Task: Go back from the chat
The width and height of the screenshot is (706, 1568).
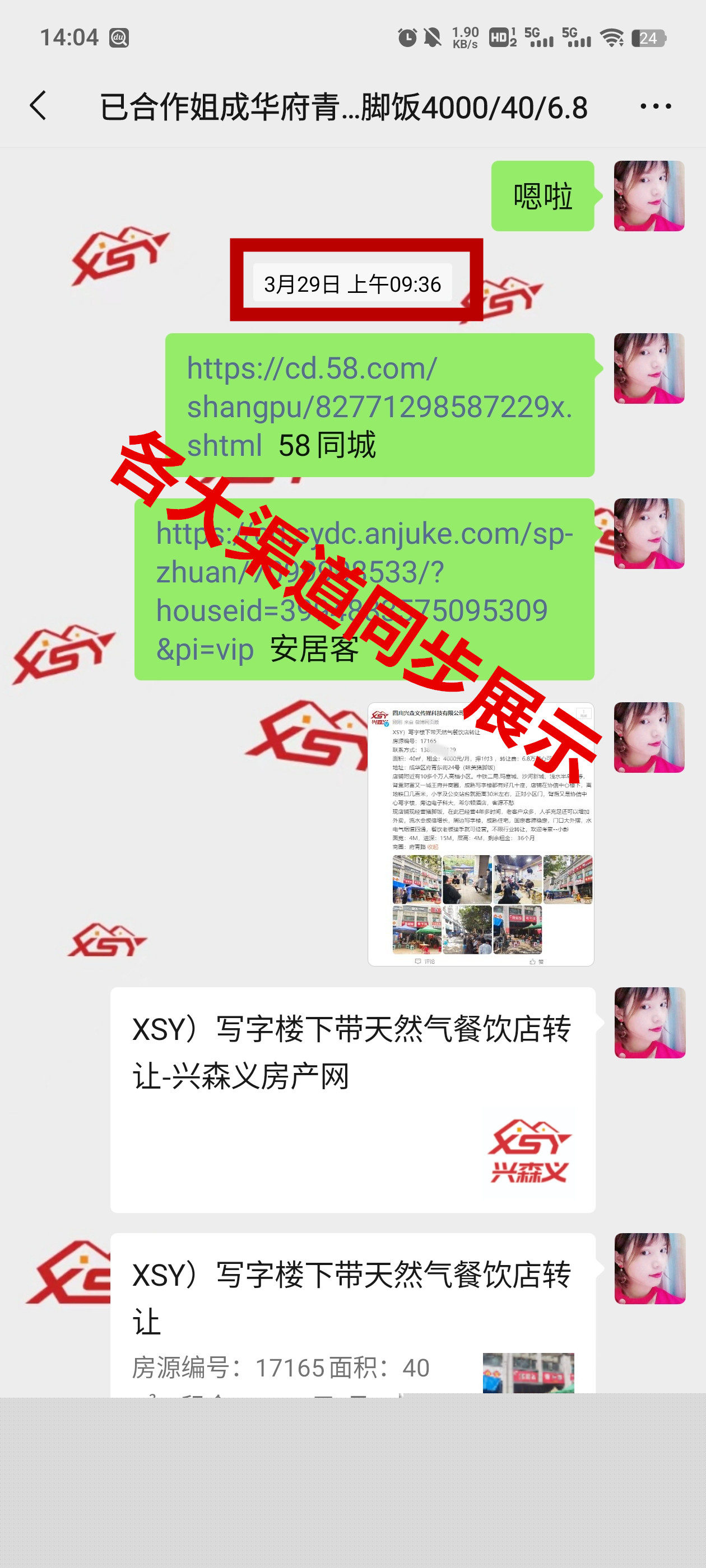Action: (38, 106)
